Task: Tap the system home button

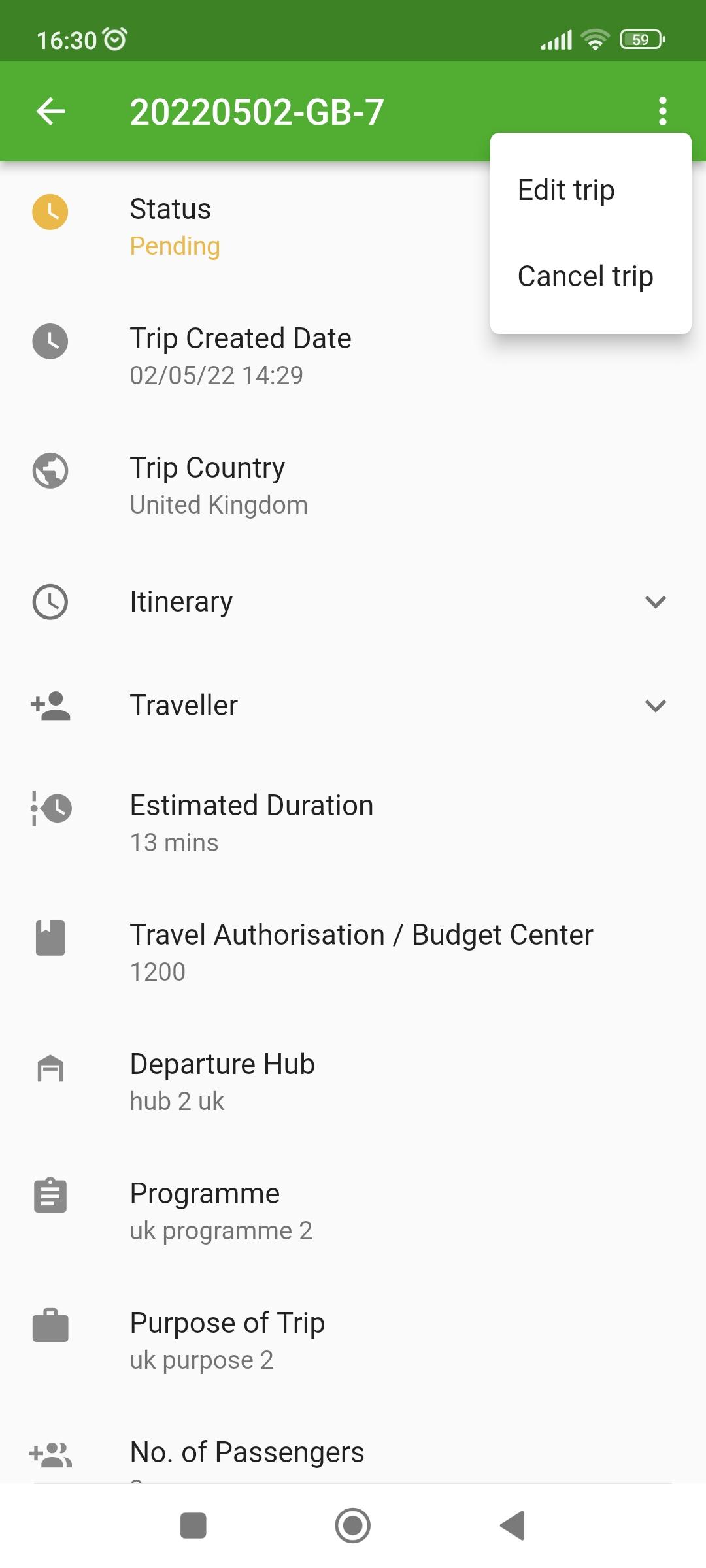Action: click(353, 1526)
